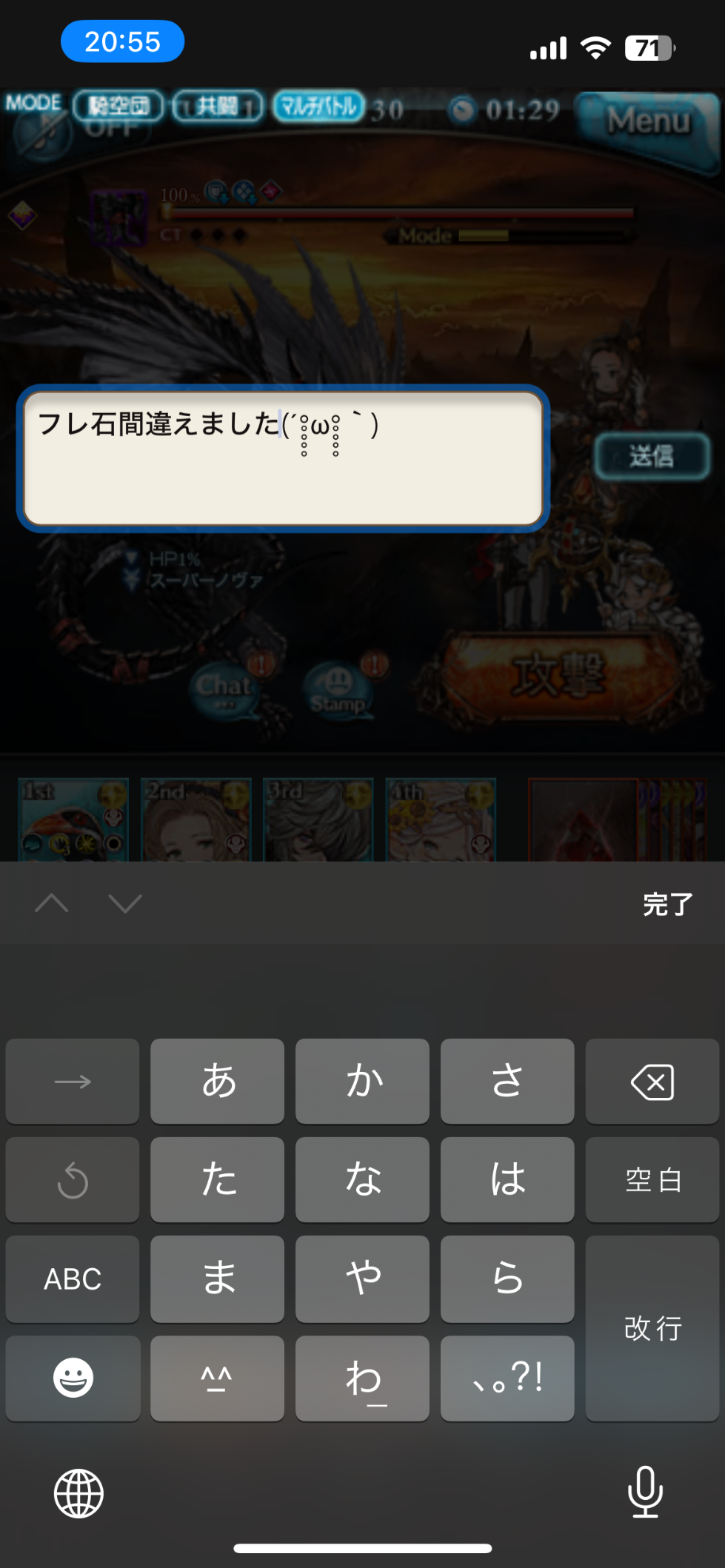Open the kaomoji ^_^ key
The image size is (725, 1568).
[x=217, y=1378]
